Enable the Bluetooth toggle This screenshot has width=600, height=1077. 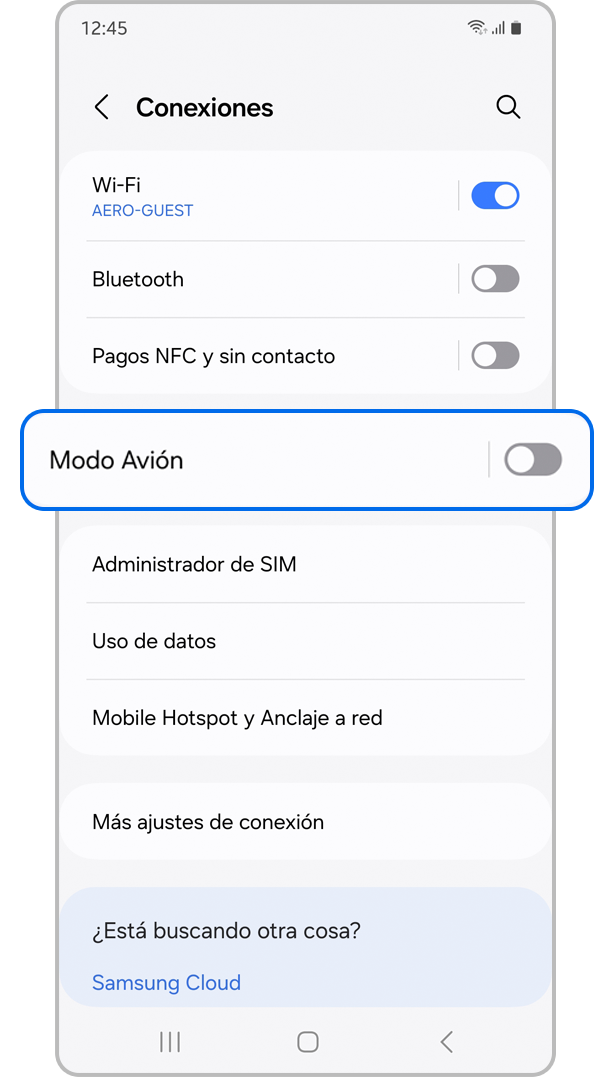coord(495,279)
